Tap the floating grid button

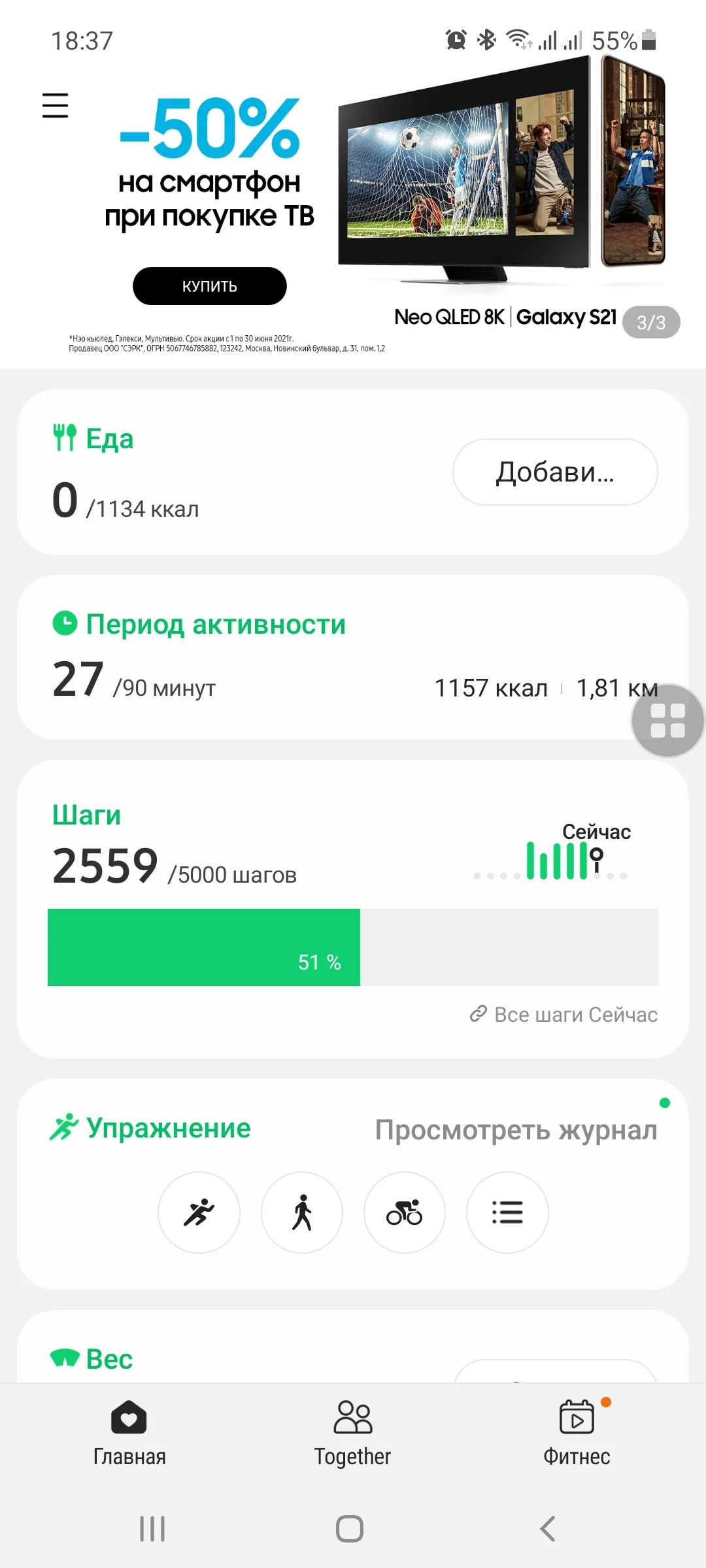pyautogui.click(x=667, y=721)
